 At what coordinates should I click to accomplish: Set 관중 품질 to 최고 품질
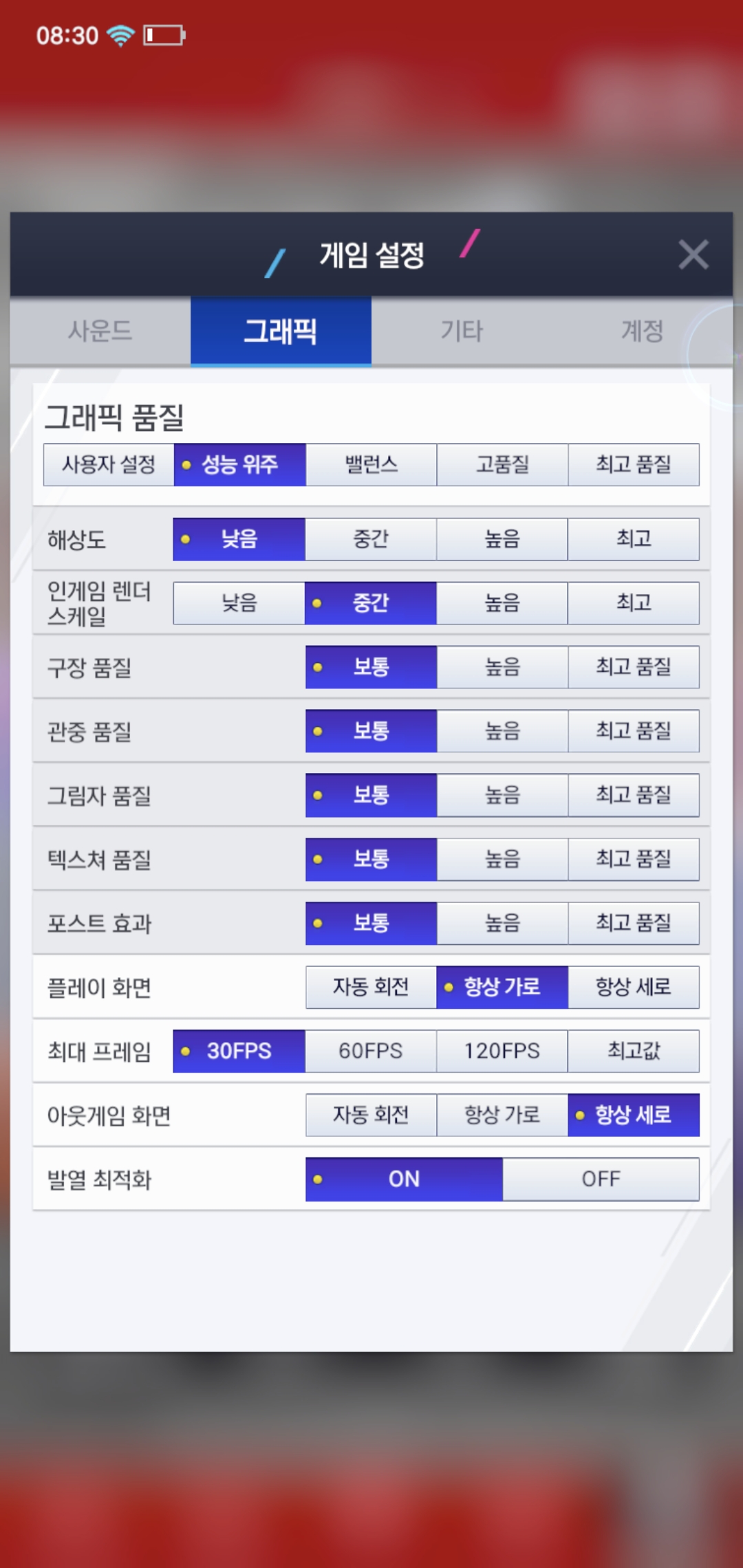634,731
